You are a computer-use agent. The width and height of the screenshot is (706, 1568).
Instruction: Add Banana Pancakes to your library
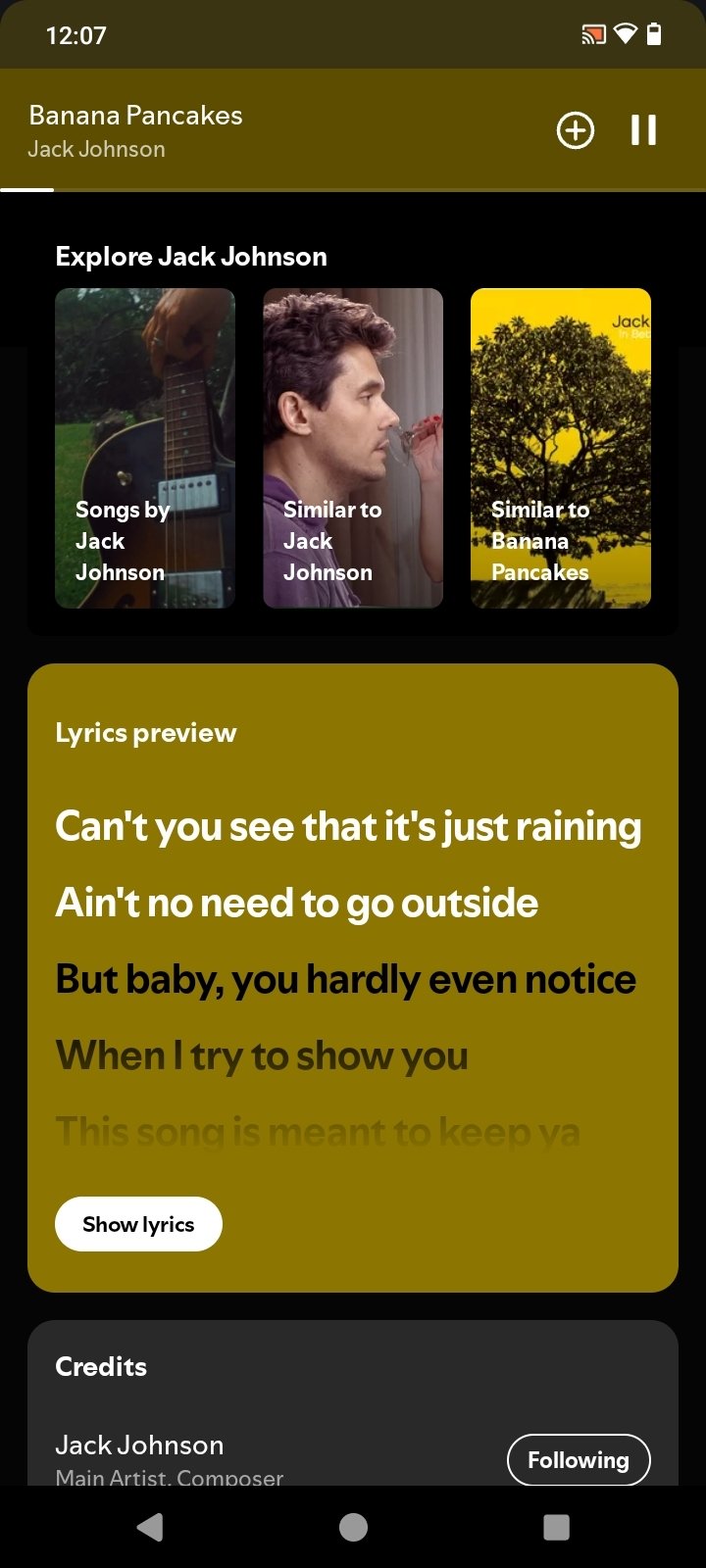point(576,130)
